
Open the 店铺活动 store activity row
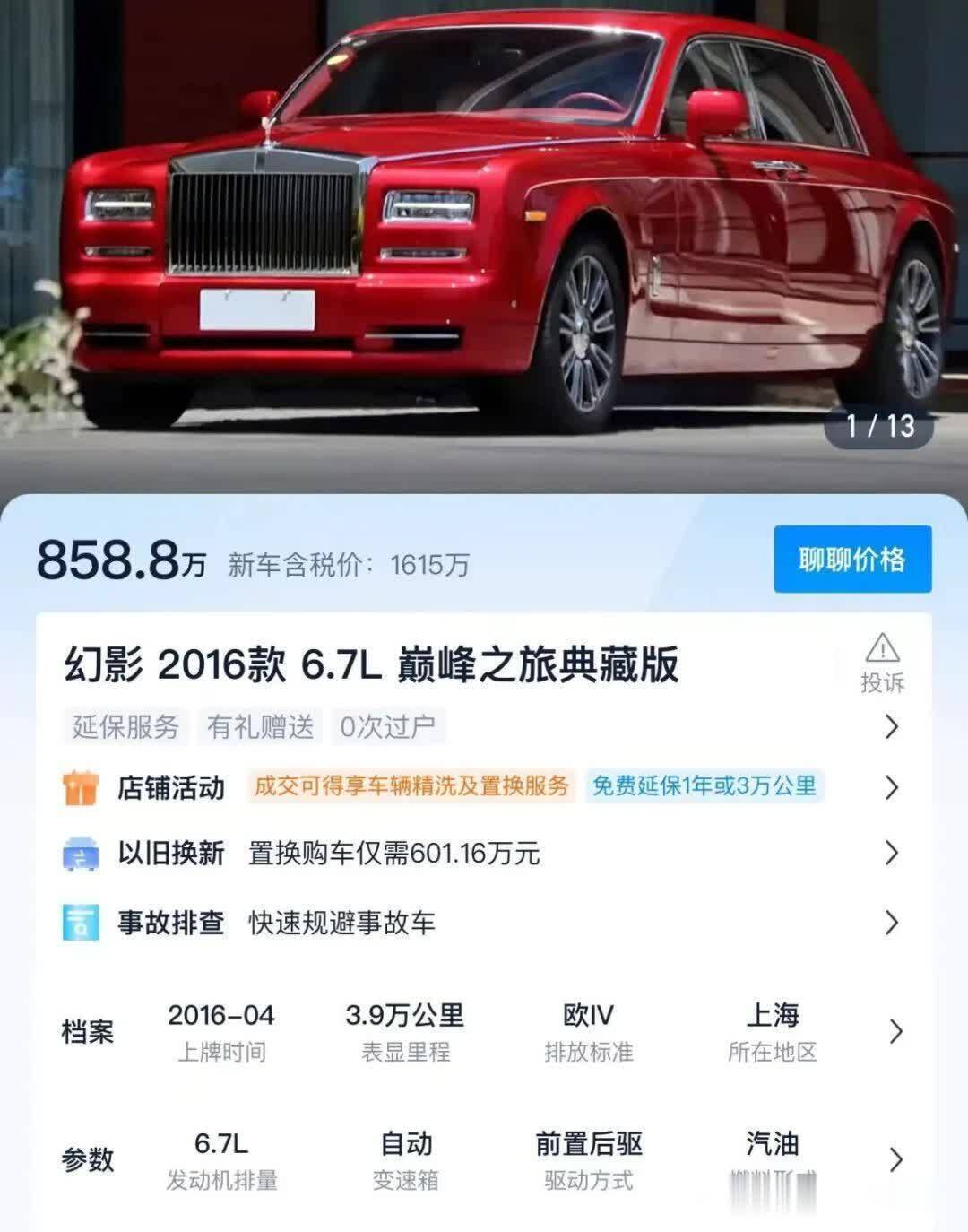484,787
